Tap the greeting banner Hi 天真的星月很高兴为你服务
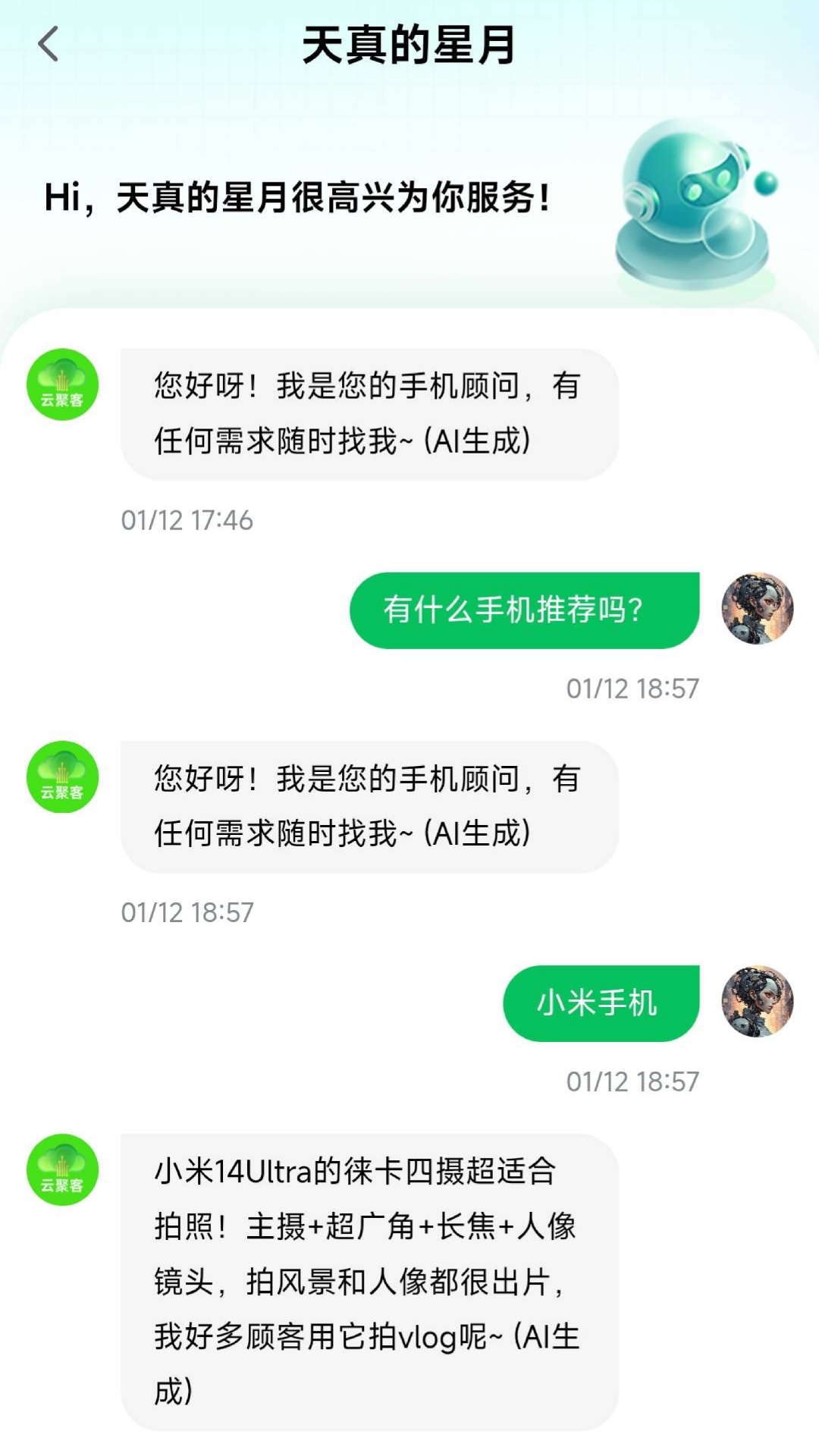The width and height of the screenshot is (819, 1456). pyautogui.click(x=296, y=196)
